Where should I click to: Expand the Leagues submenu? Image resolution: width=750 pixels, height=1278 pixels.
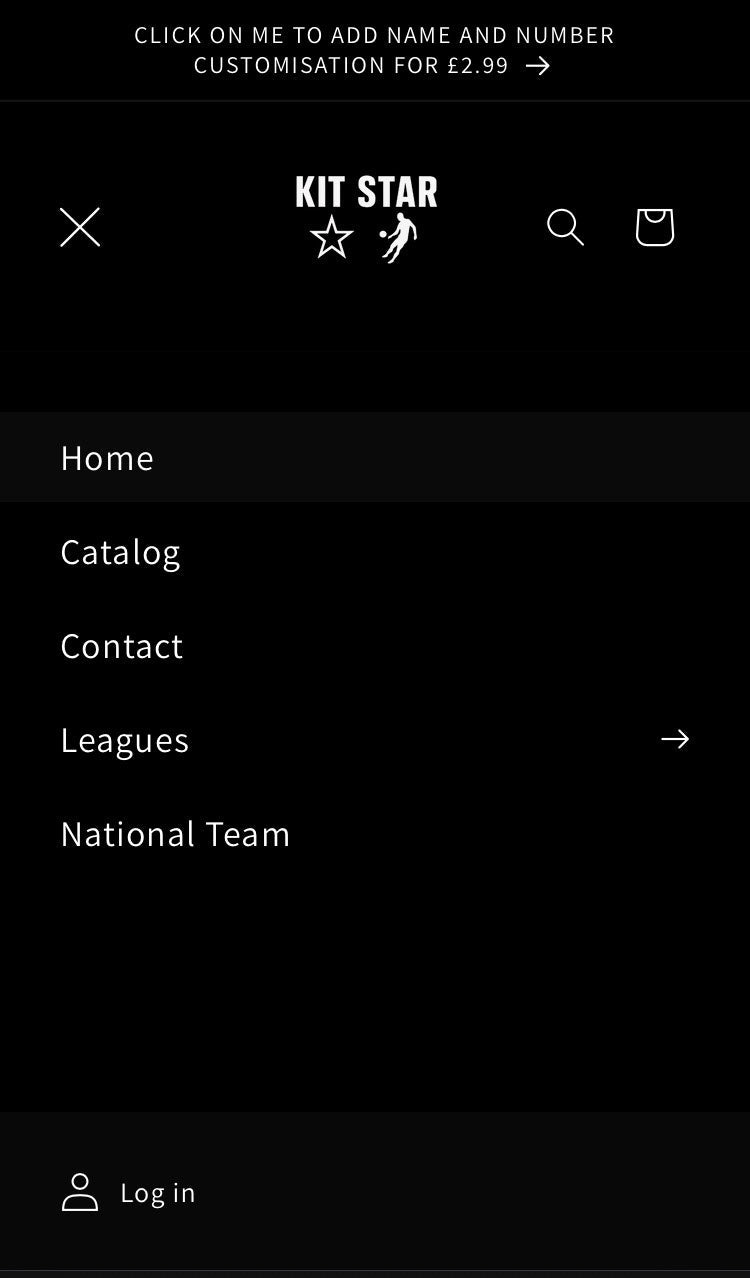pos(374,740)
